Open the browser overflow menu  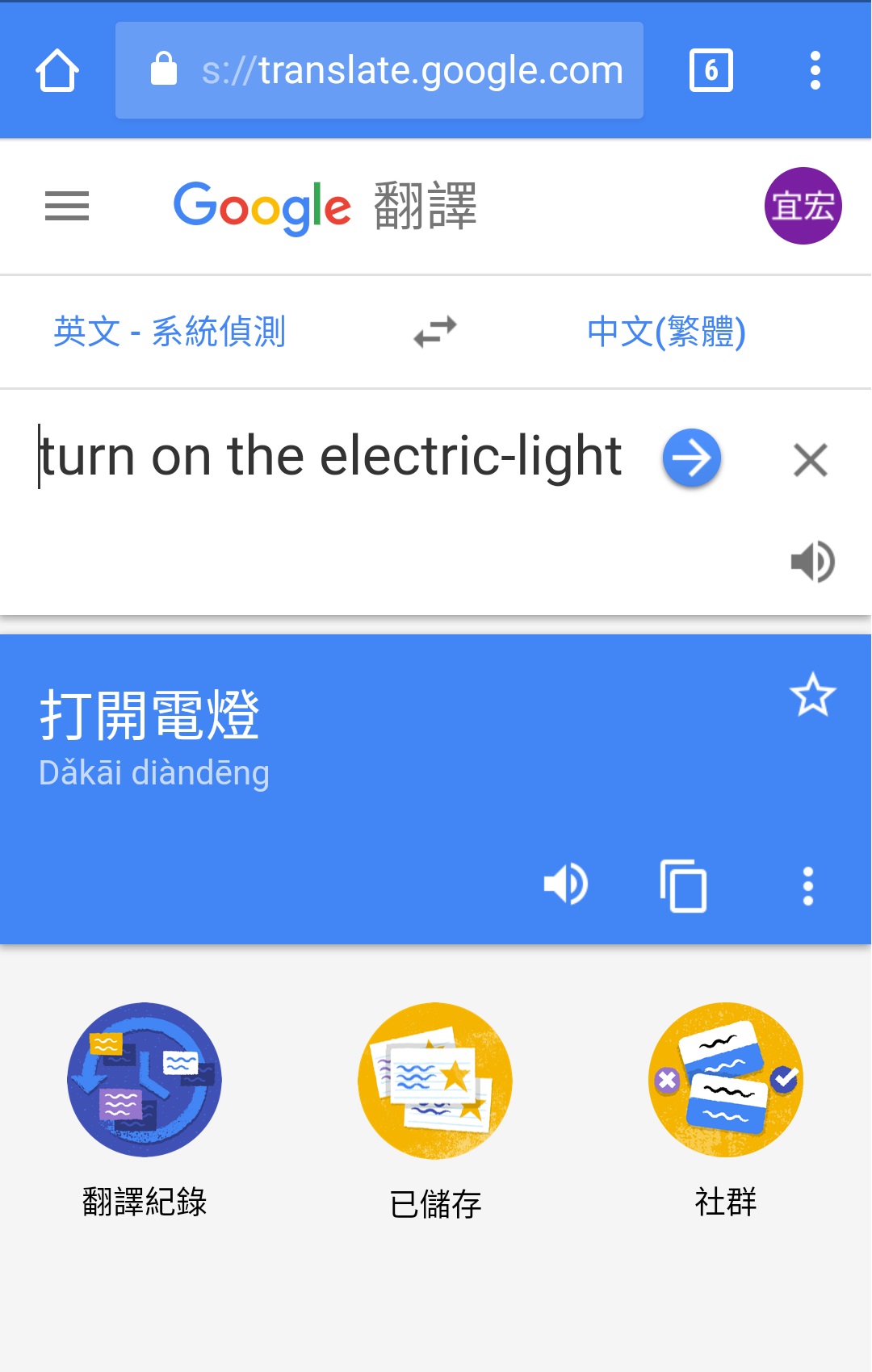tap(814, 70)
